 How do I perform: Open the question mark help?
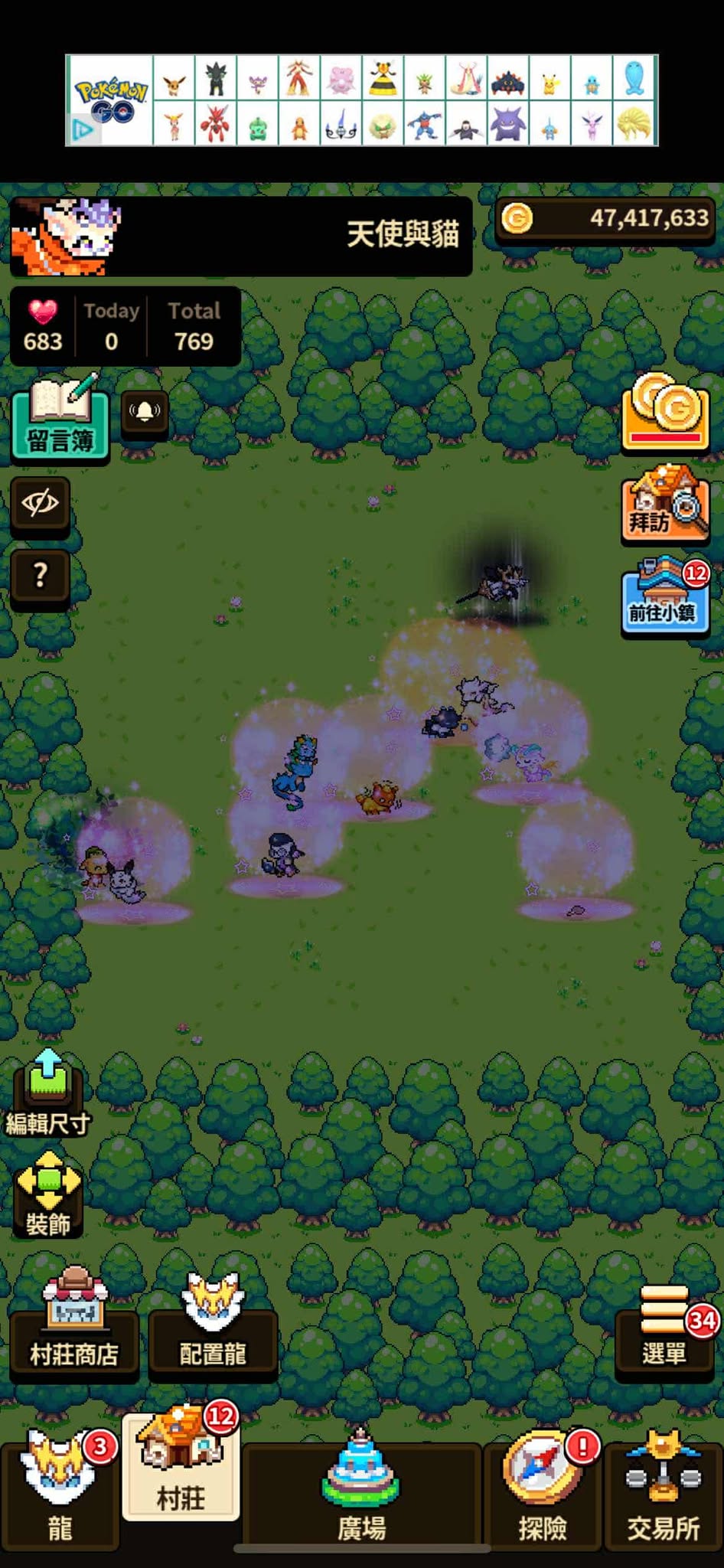41,575
